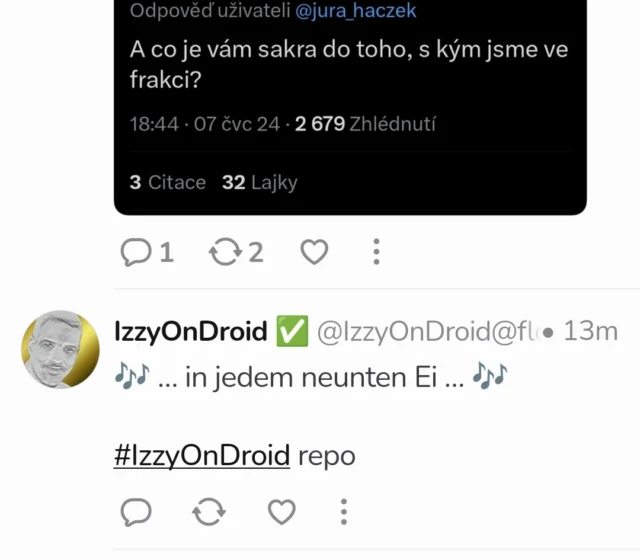Open more options on IzzyOnDroid's post
The width and height of the screenshot is (640, 560).
coord(343,512)
